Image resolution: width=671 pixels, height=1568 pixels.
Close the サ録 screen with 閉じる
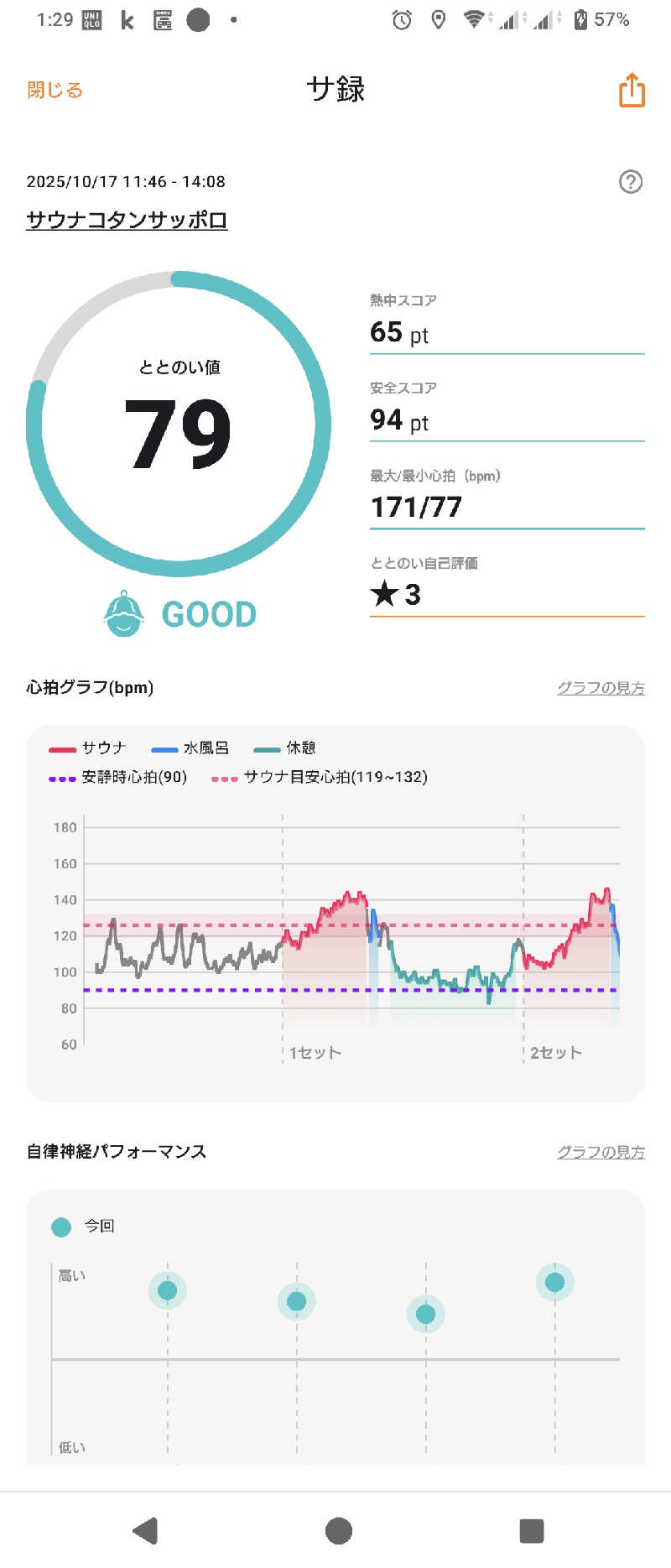coord(55,90)
